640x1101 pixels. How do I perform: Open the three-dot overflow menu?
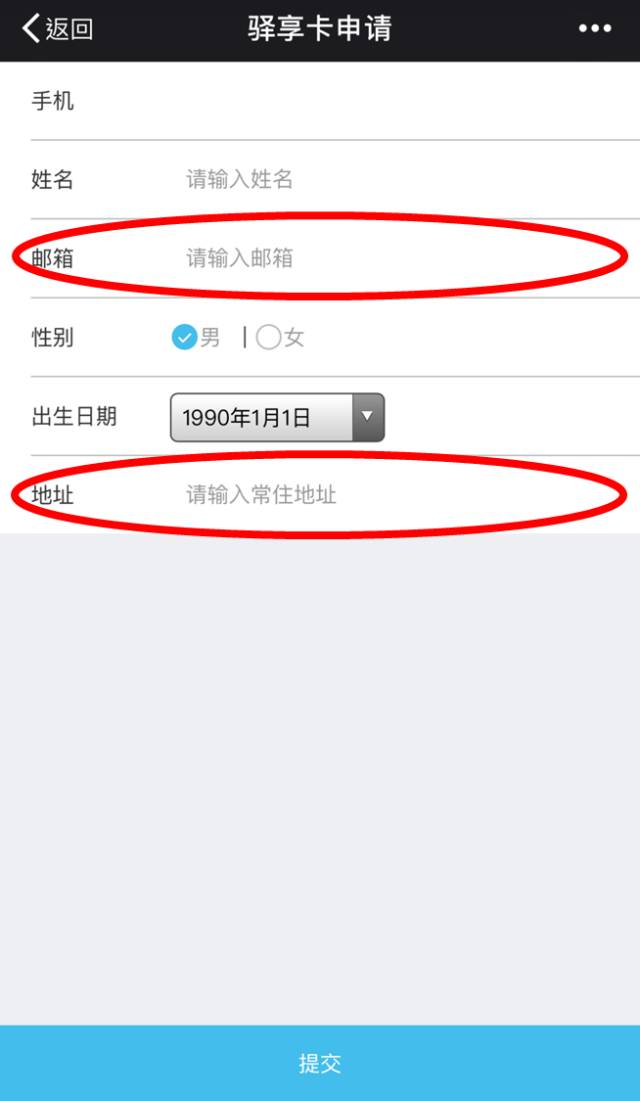[x=594, y=29]
